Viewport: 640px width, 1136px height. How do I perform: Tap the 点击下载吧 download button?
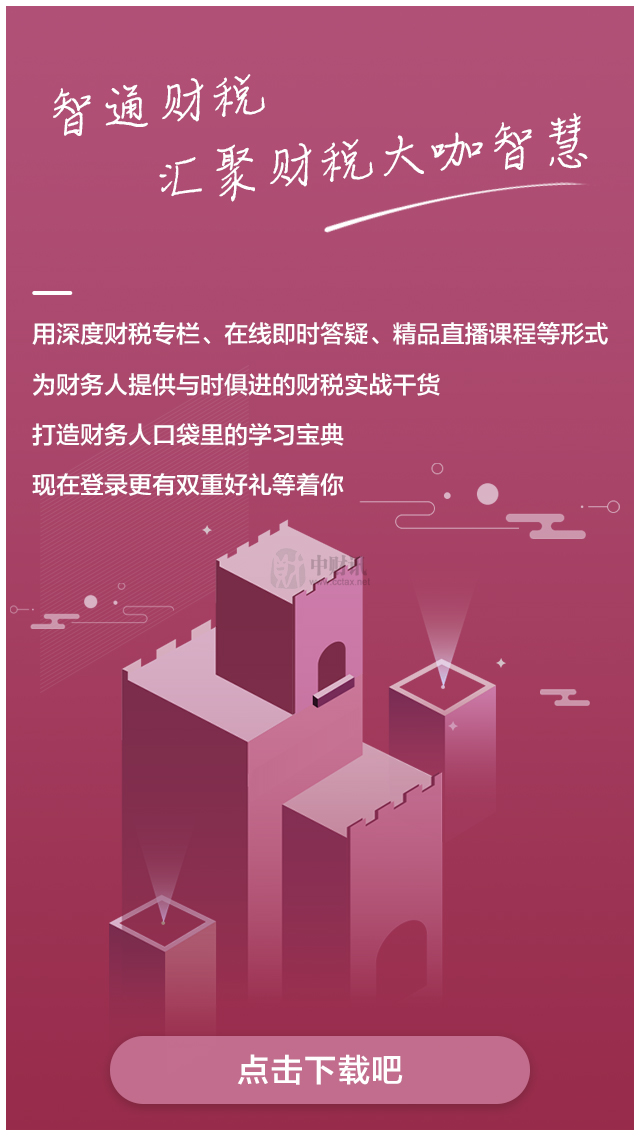coord(320,1070)
